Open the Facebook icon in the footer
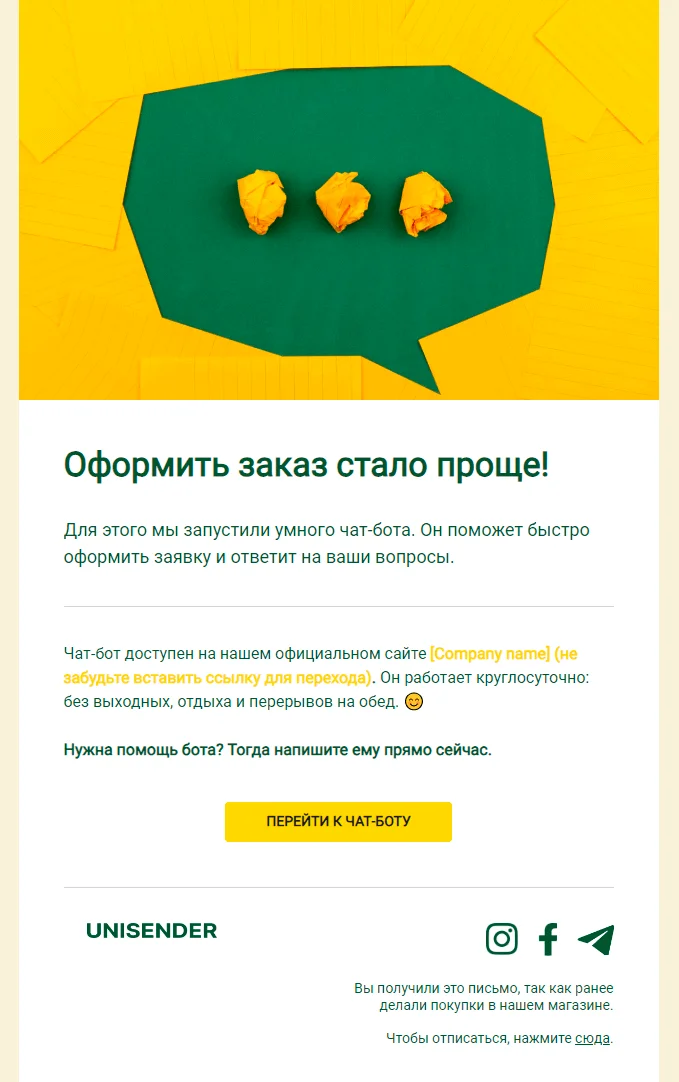 [547, 939]
